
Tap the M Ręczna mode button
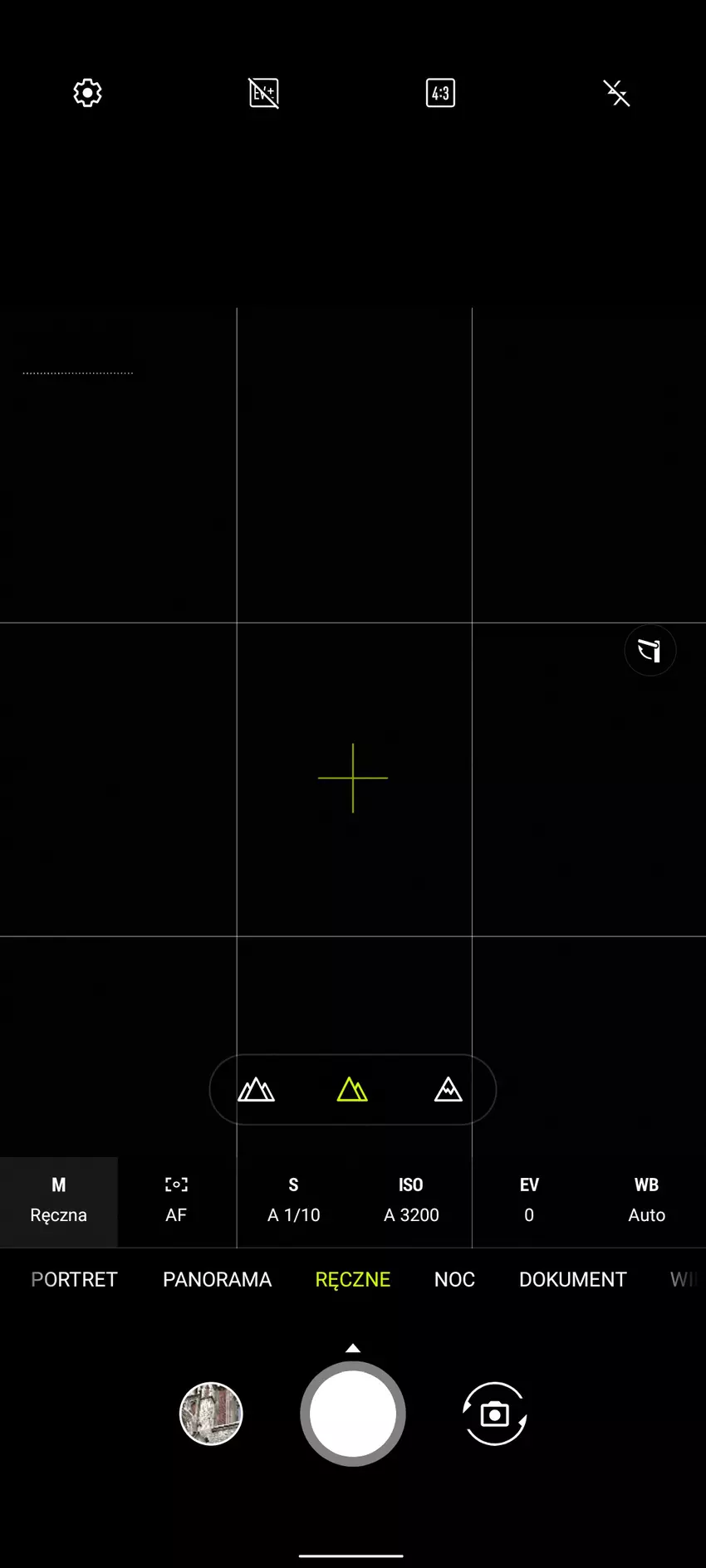point(58,1200)
